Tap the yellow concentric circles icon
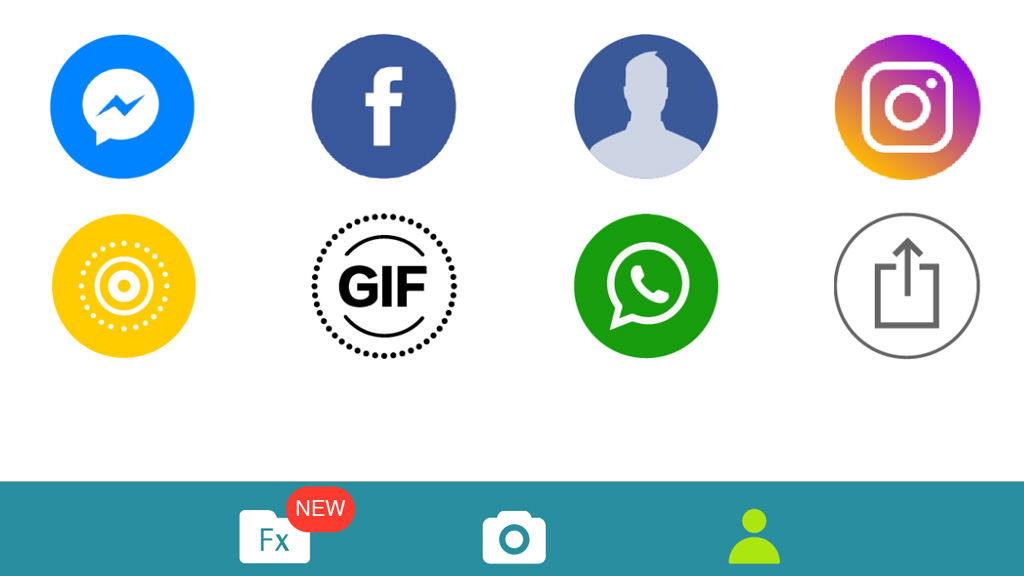The width and height of the screenshot is (1024, 576). [x=123, y=286]
